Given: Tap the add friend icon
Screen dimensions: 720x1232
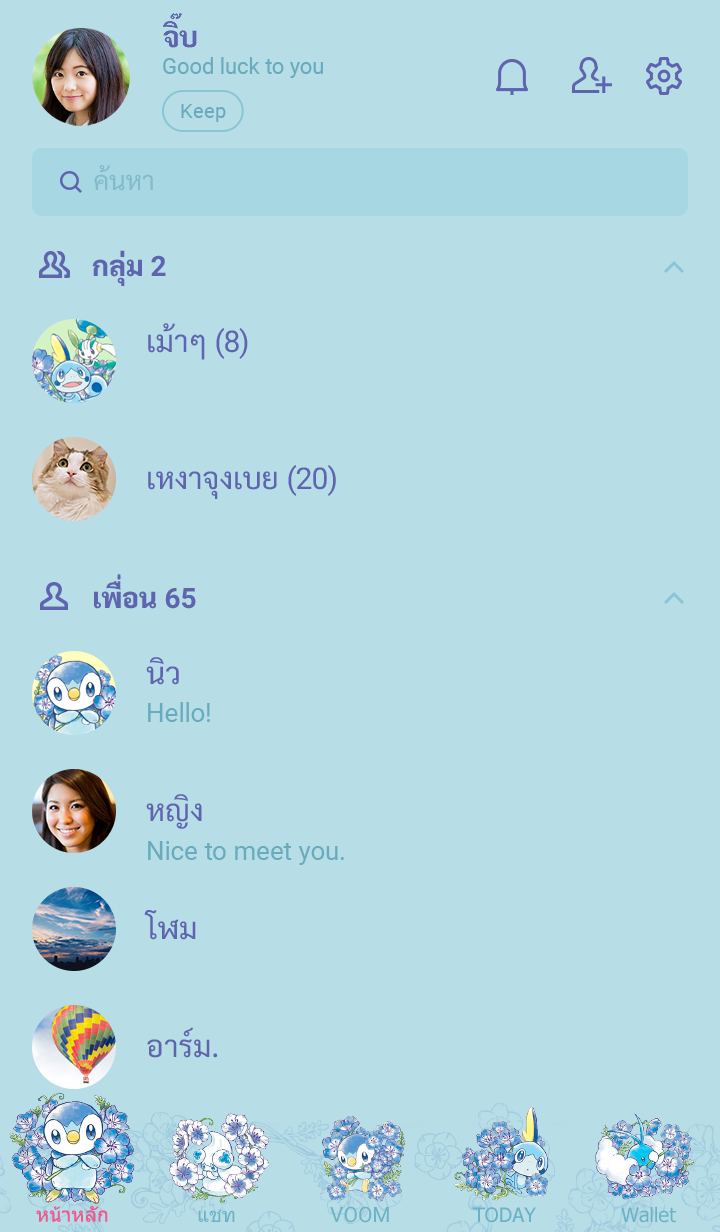Looking at the screenshot, I should pyautogui.click(x=591, y=77).
